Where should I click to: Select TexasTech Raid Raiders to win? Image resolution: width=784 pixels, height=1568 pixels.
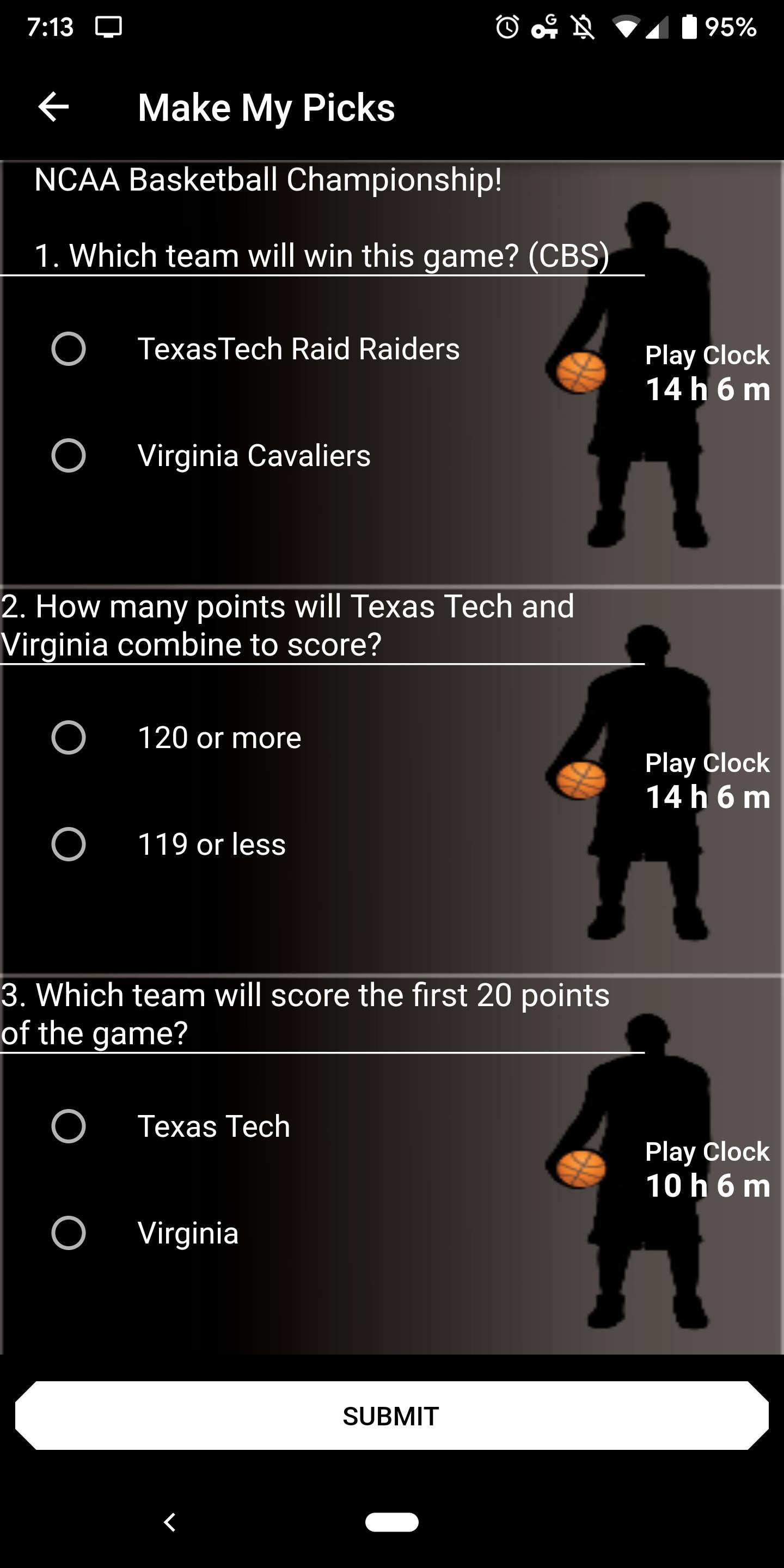tap(68, 349)
